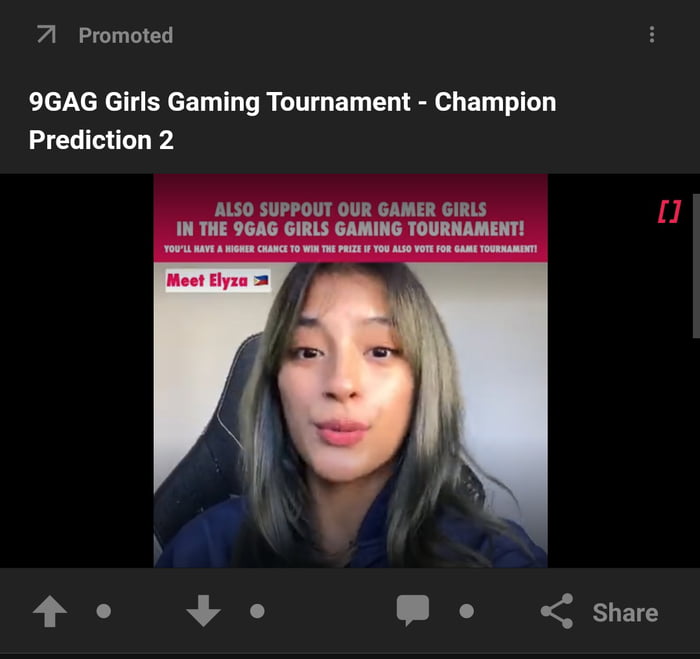
Task: Open the Champion Prediction 2 post title
Action: pyautogui.click(x=292, y=120)
